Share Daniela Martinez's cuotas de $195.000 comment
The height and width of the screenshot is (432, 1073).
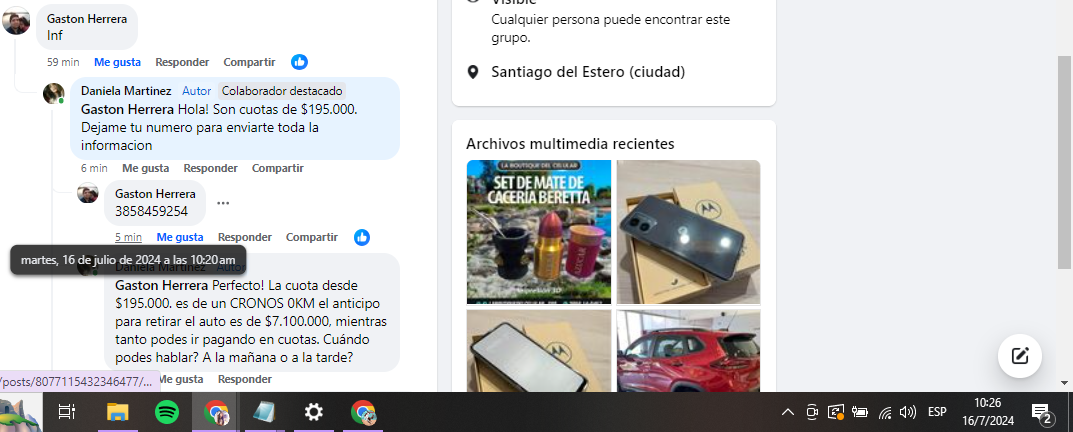click(277, 168)
